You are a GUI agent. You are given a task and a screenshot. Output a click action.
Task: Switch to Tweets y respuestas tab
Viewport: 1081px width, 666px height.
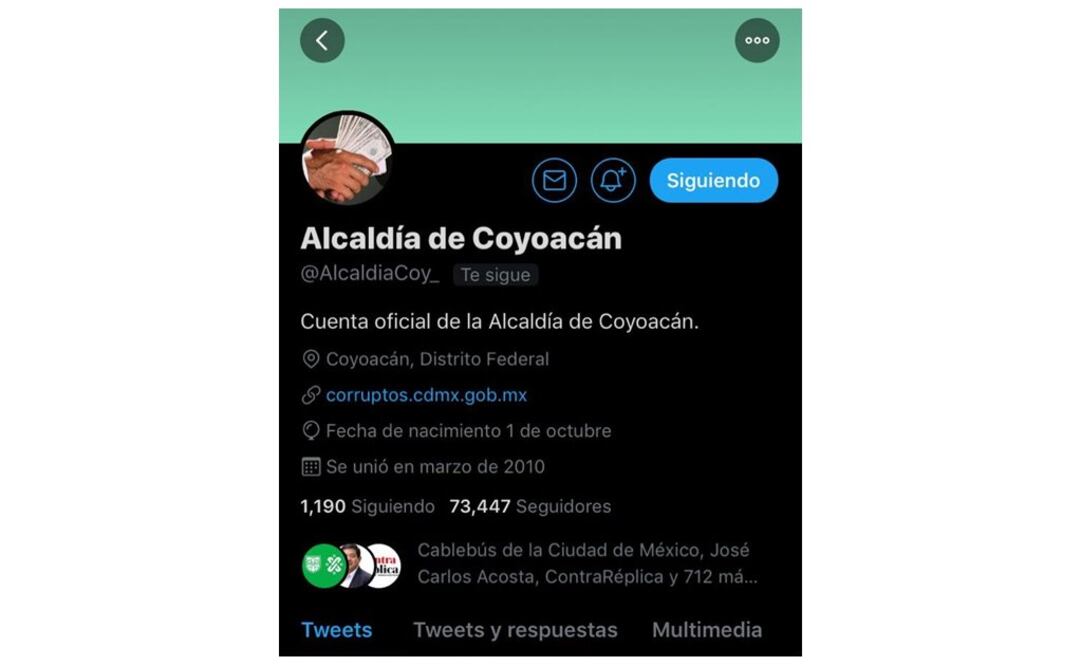pos(515,630)
